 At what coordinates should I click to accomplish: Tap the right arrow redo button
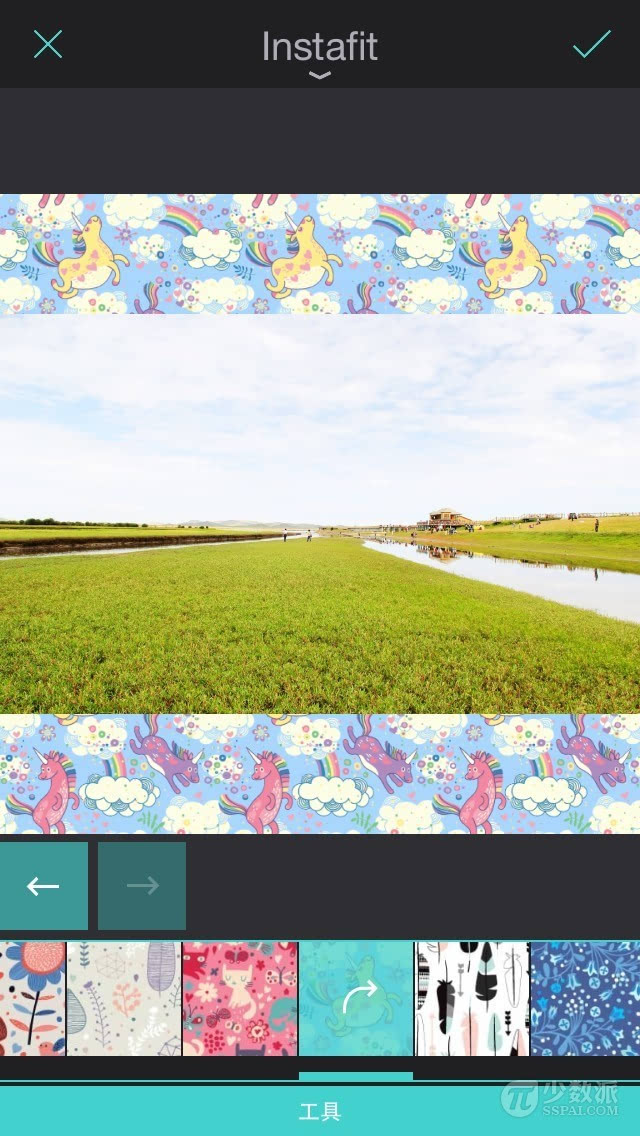(142, 885)
